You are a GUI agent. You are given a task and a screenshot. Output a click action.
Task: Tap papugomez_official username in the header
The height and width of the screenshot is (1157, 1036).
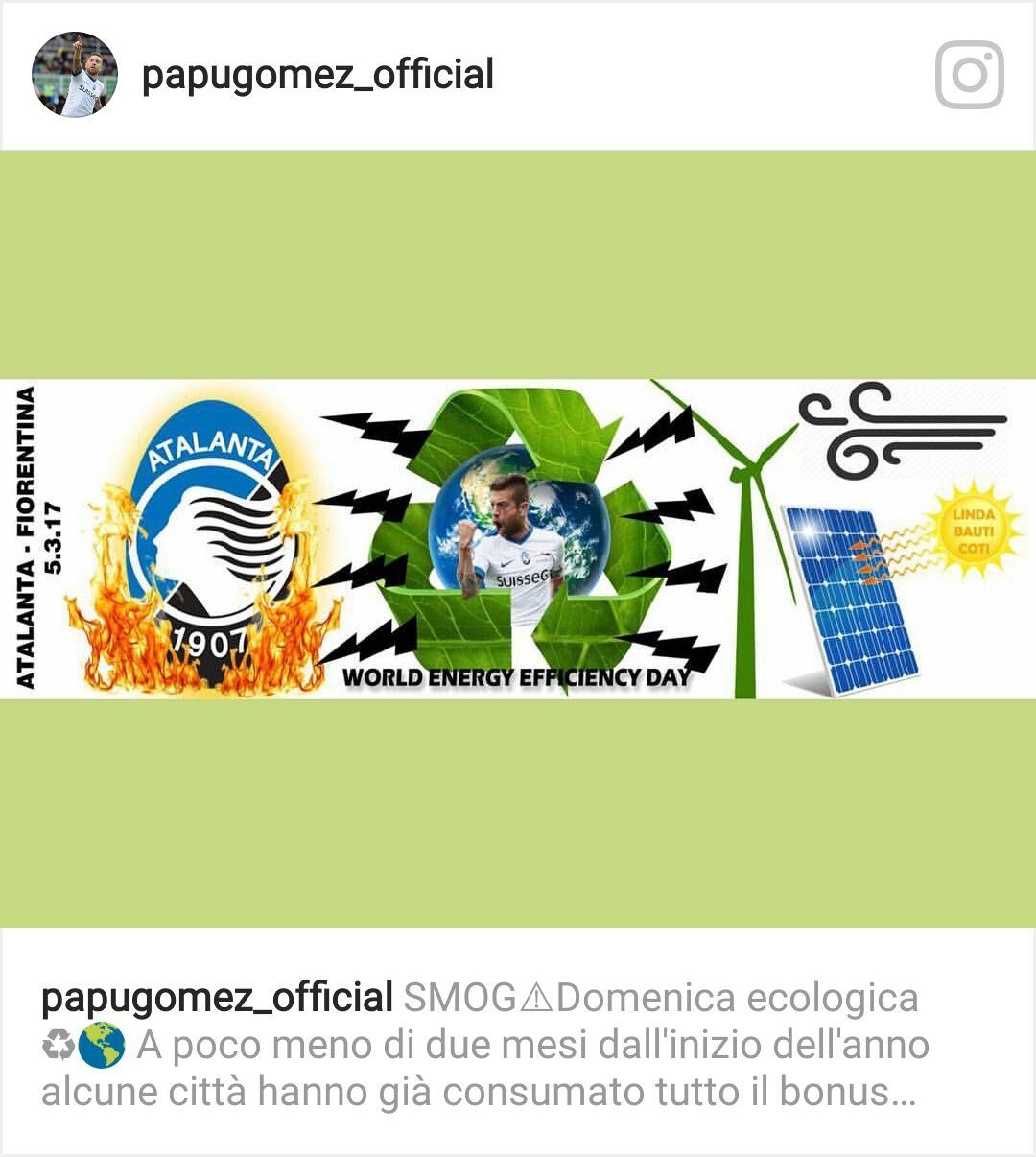point(318,75)
